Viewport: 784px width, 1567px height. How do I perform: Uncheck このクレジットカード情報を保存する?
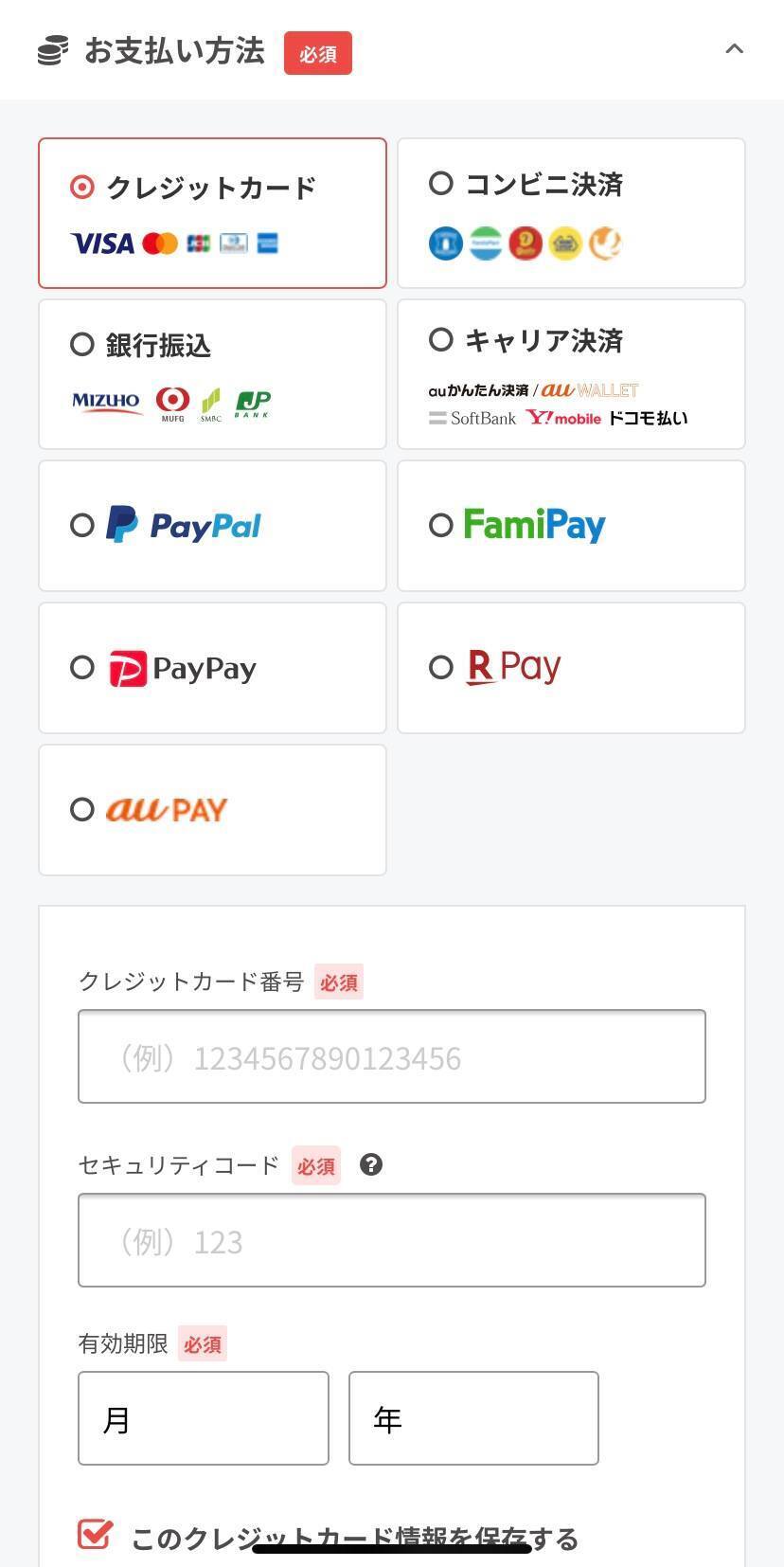tap(95, 1534)
